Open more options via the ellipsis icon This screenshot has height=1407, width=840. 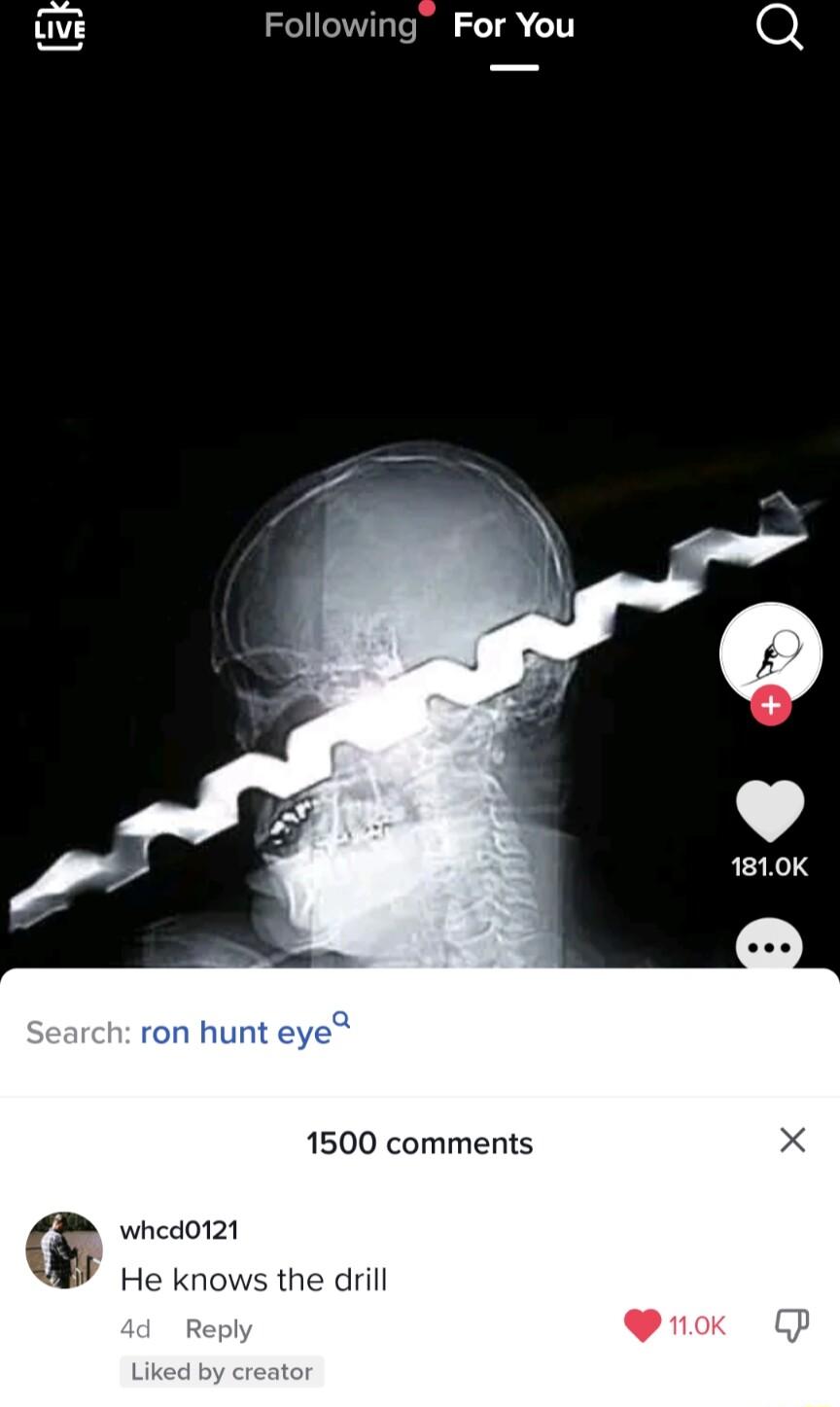[771, 945]
